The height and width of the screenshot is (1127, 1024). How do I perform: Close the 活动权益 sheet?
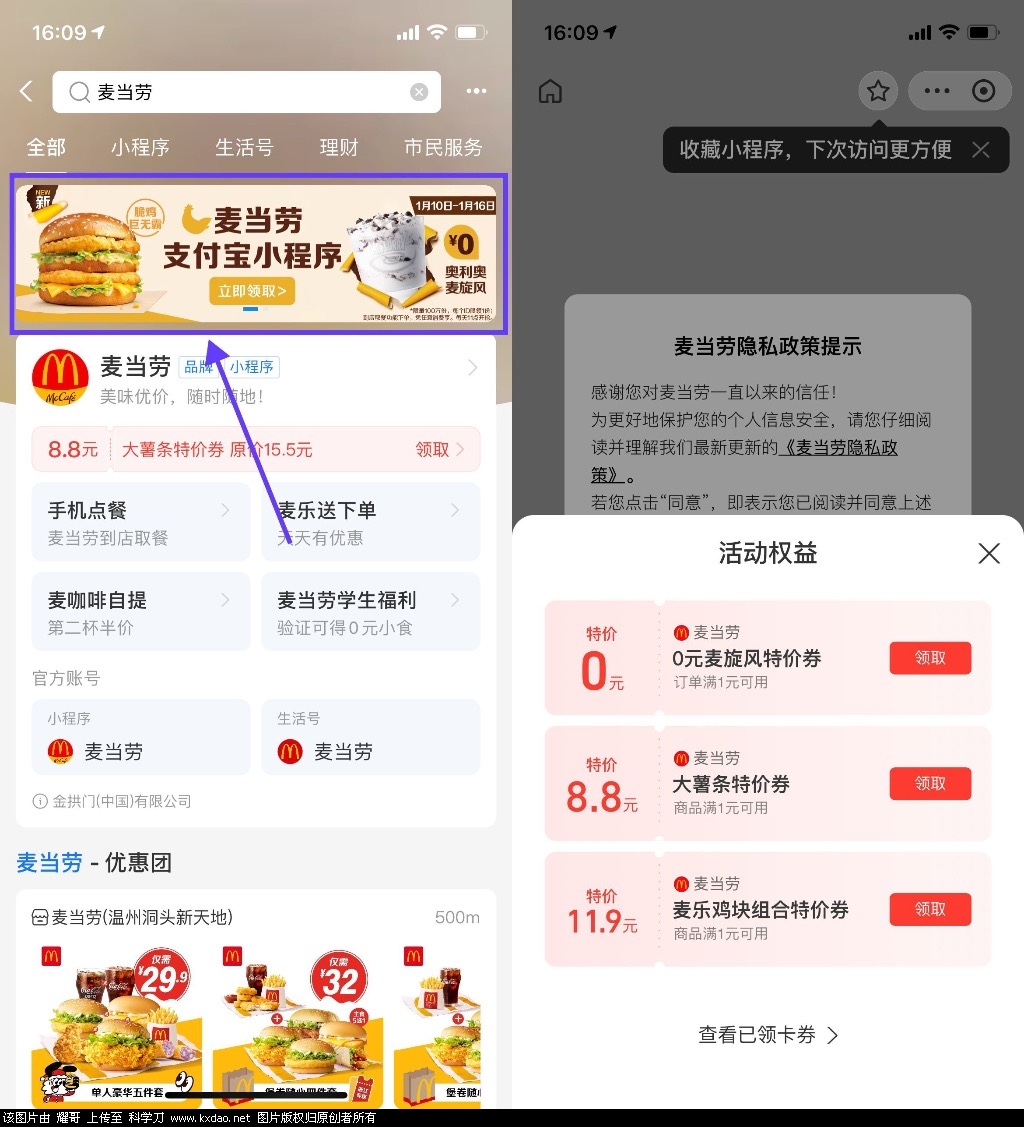(988, 553)
